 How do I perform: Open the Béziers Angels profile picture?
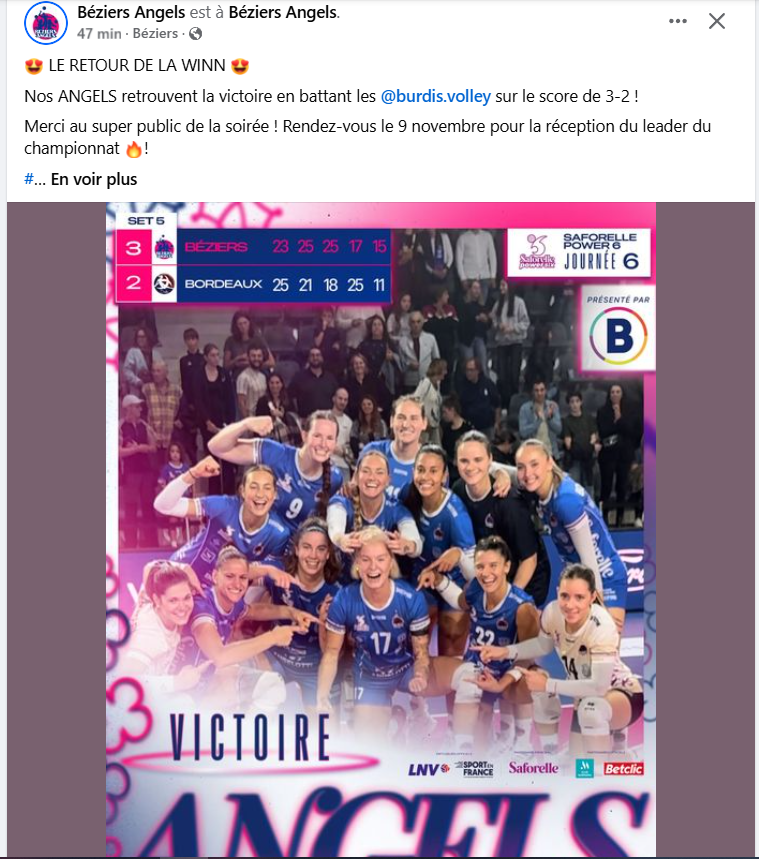46,23
